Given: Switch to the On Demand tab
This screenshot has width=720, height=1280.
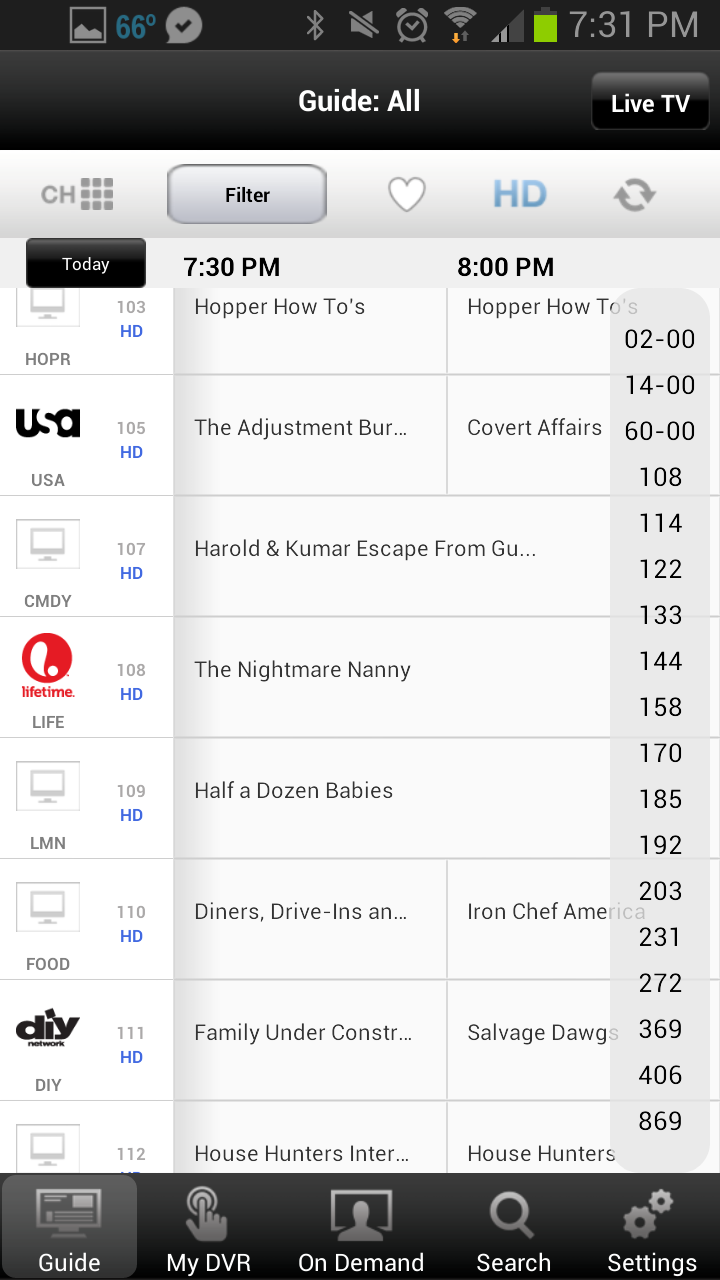Looking at the screenshot, I should pyautogui.click(x=360, y=1227).
